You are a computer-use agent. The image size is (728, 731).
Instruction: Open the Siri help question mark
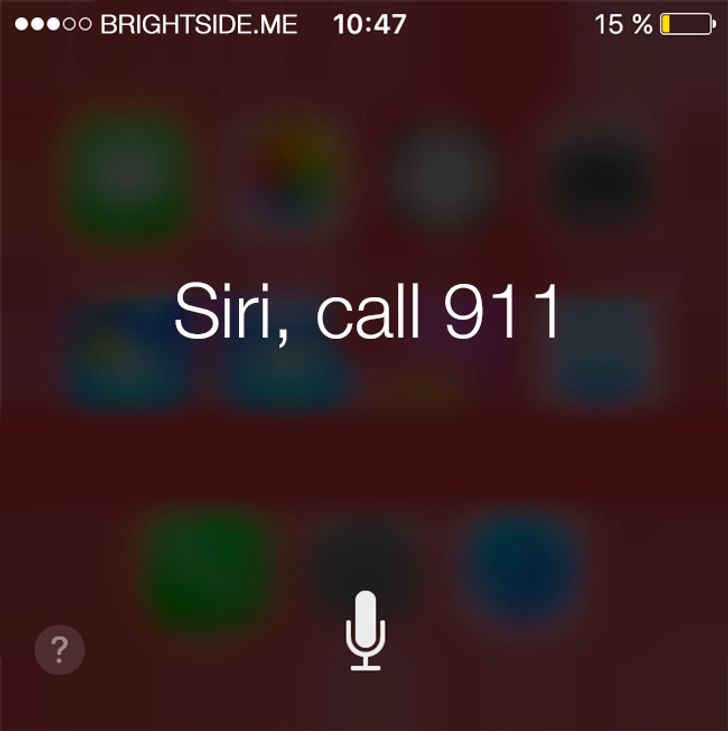tap(59, 651)
